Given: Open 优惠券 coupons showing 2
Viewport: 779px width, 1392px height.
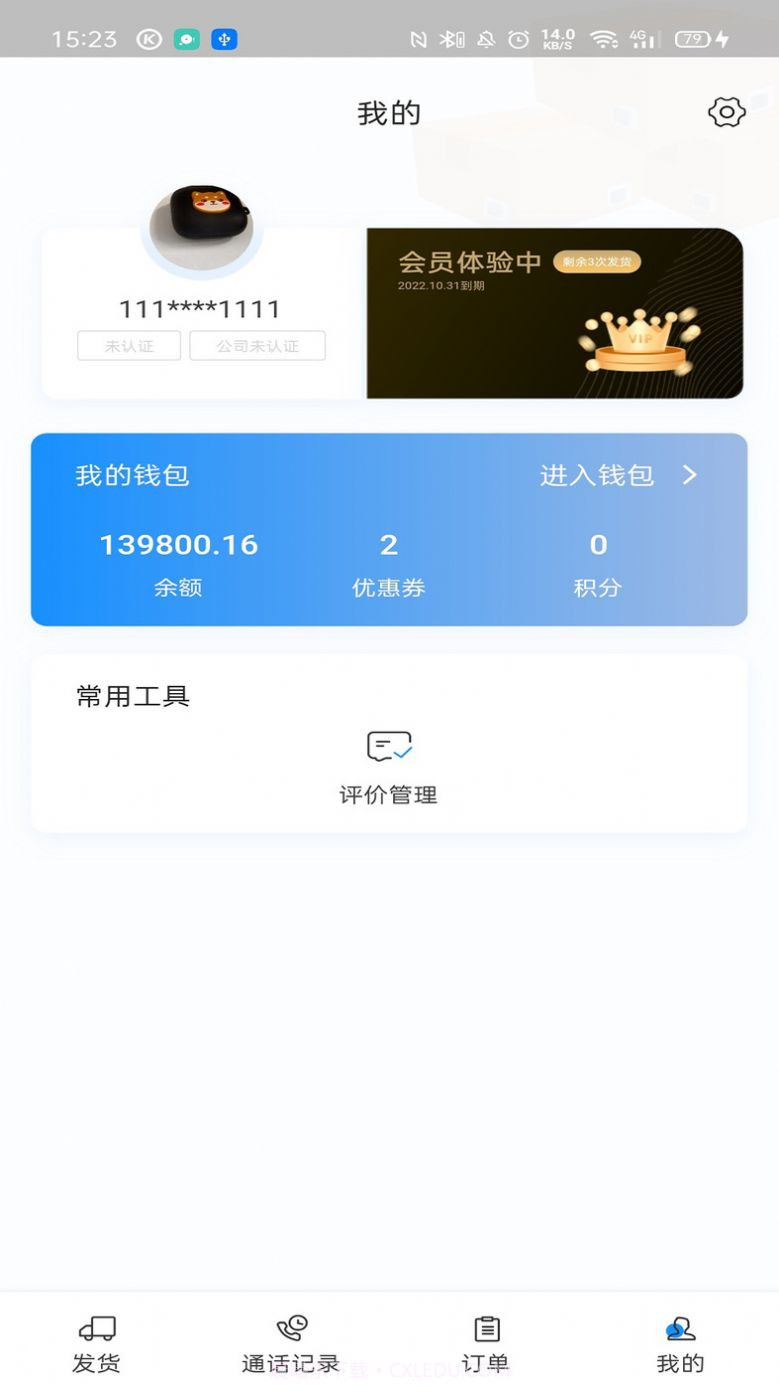Looking at the screenshot, I should click(389, 563).
